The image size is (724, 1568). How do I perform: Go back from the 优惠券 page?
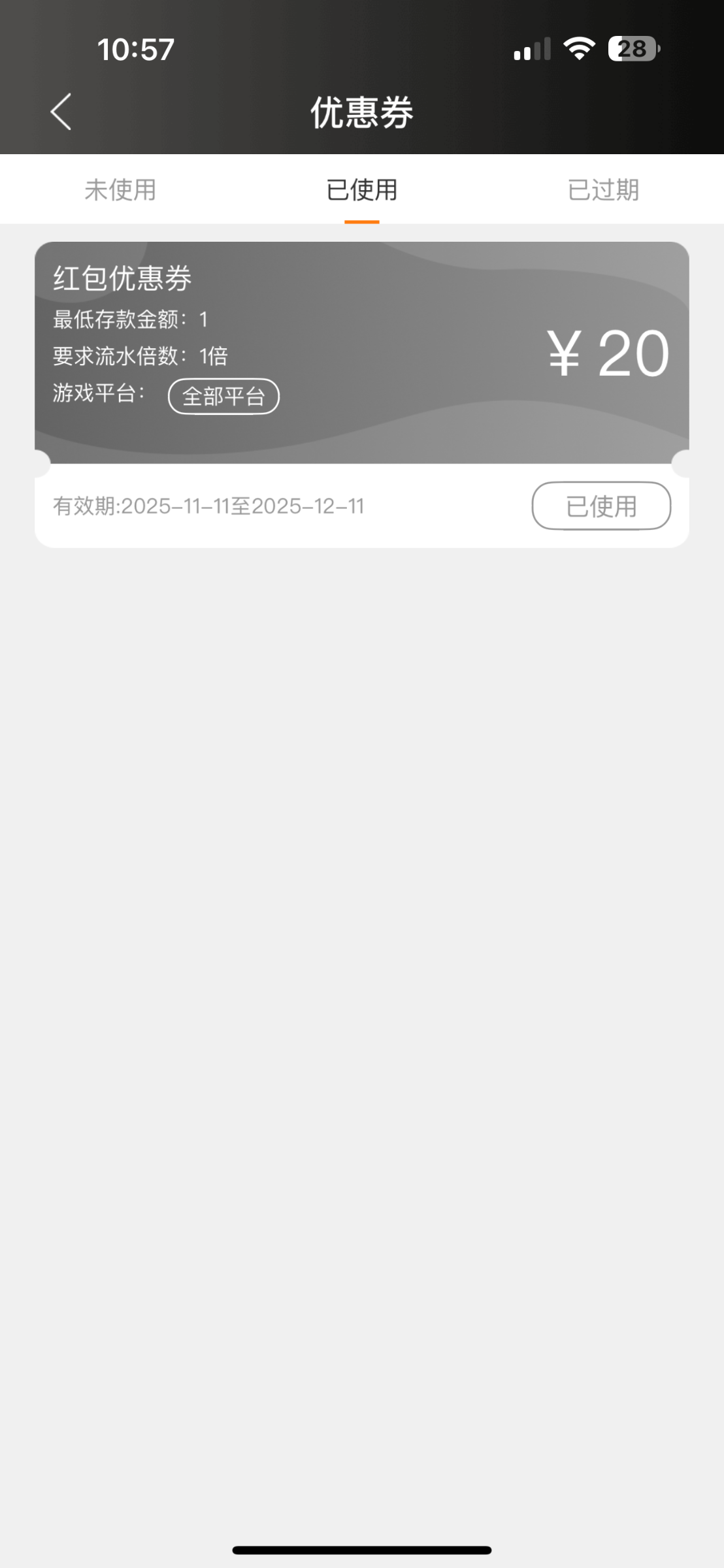[x=61, y=112]
